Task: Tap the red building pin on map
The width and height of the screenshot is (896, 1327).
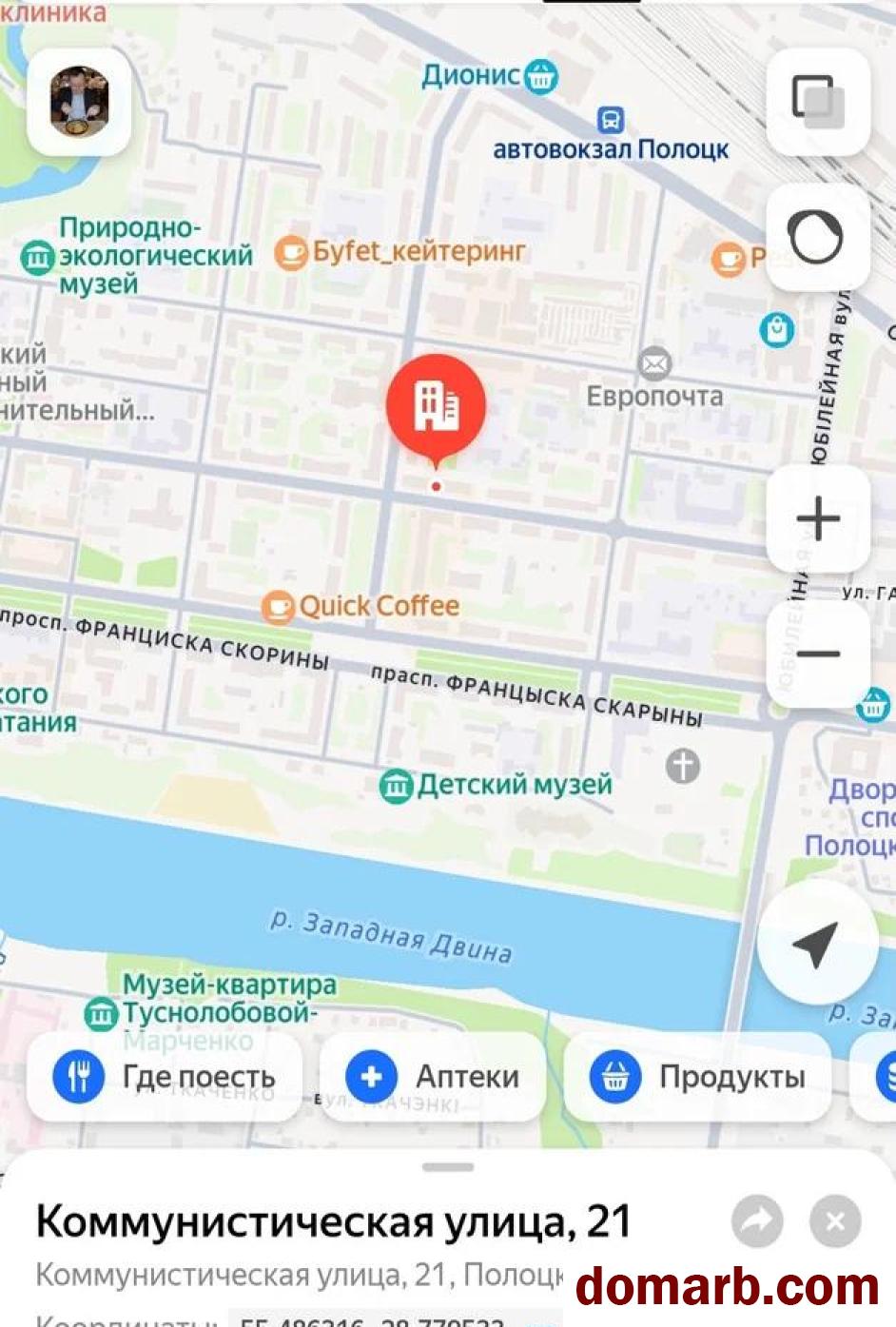Action: point(436,405)
